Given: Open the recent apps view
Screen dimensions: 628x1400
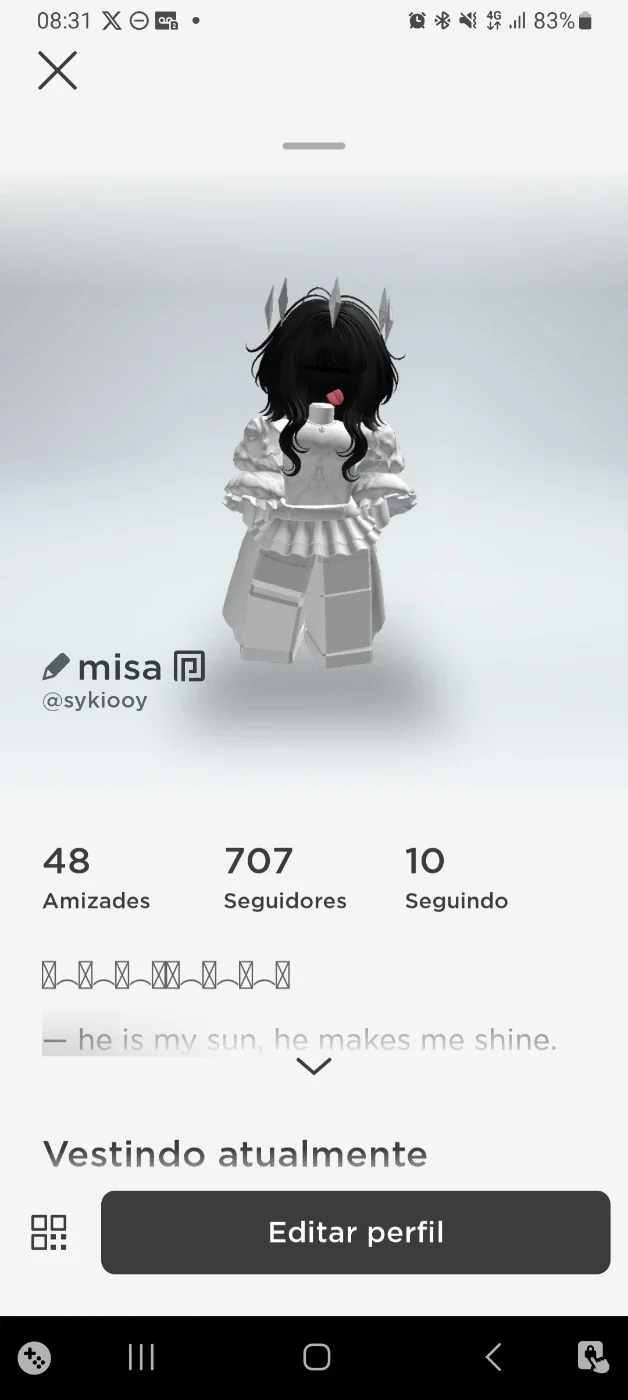Looking at the screenshot, I should (141, 1357).
